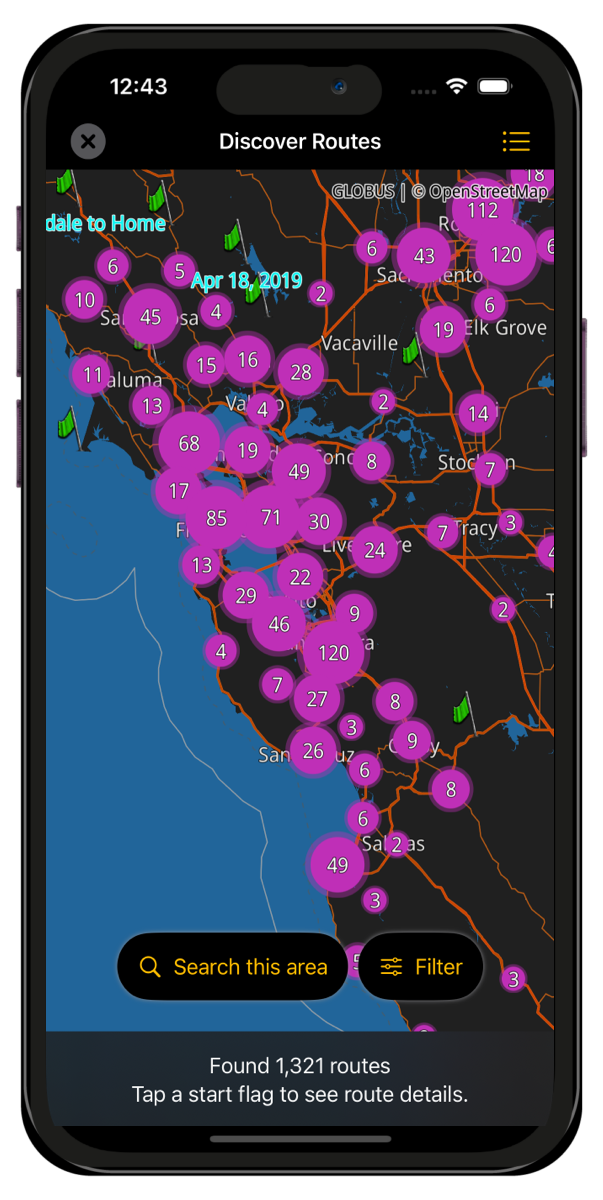
Task: Select the 45 routes cluster
Action: pos(150,317)
